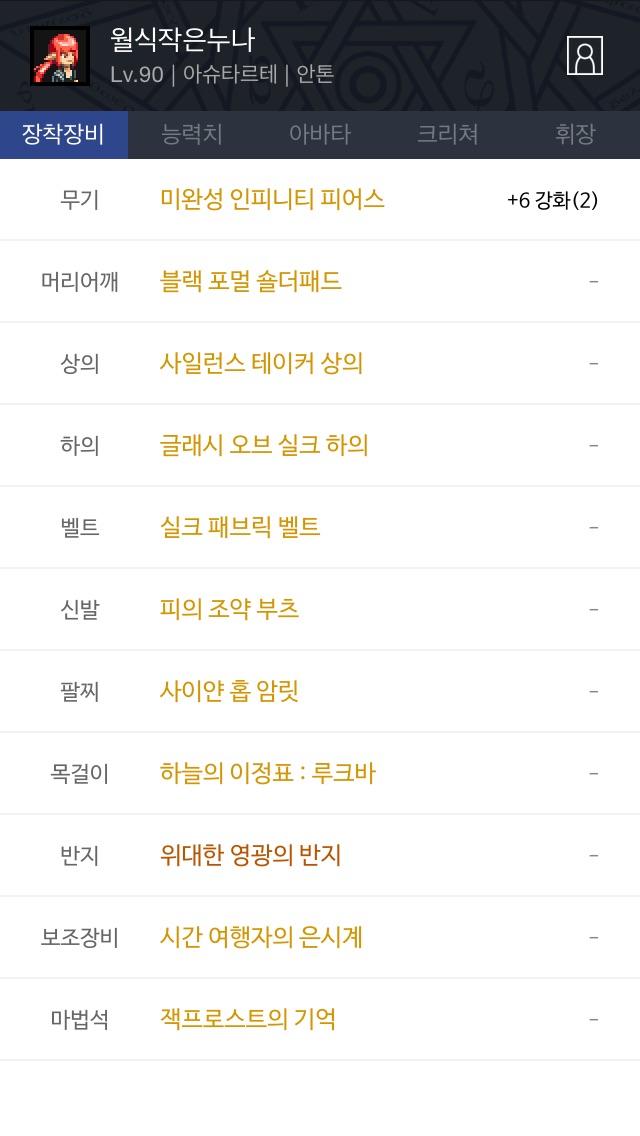Switch to the 아바타 tab

320,135
